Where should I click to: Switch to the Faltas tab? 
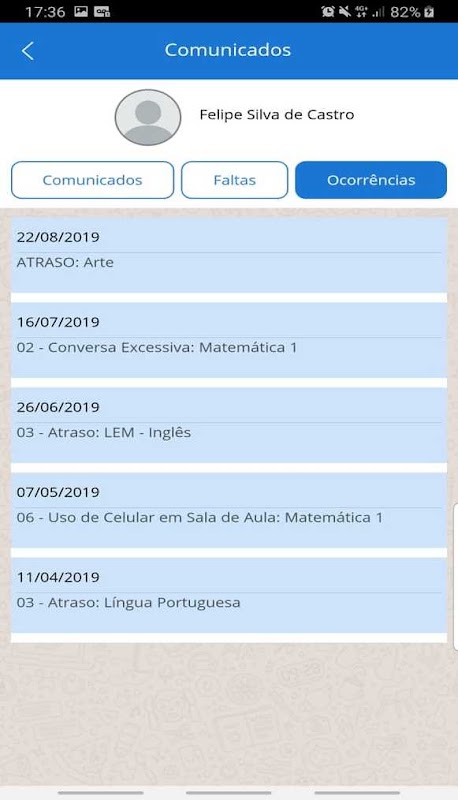(x=235, y=180)
